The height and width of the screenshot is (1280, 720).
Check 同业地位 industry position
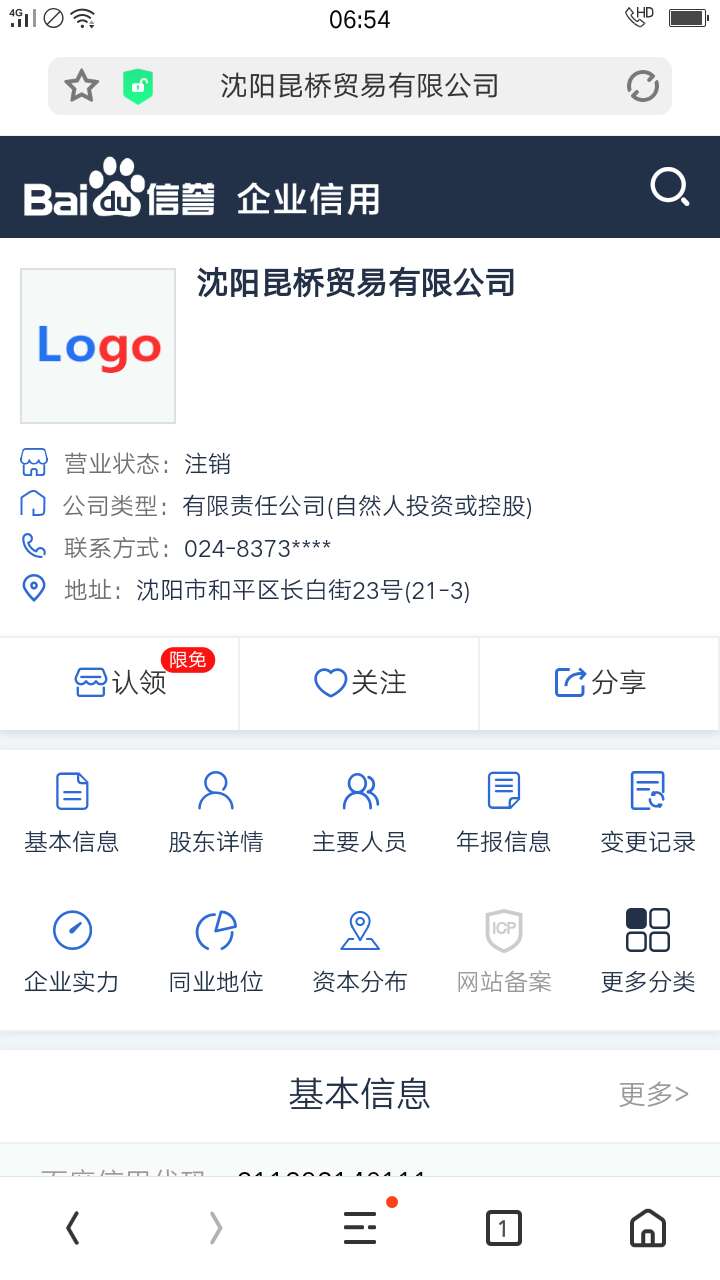[216, 952]
